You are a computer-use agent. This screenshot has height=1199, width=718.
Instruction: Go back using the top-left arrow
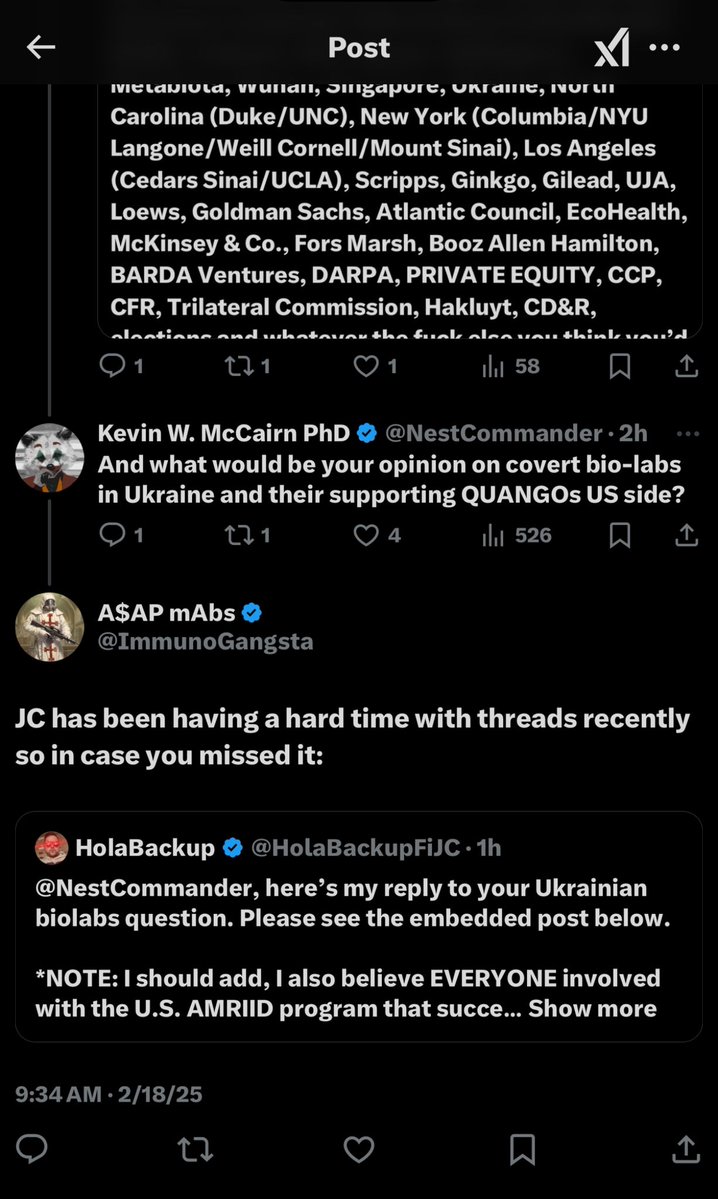click(41, 47)
